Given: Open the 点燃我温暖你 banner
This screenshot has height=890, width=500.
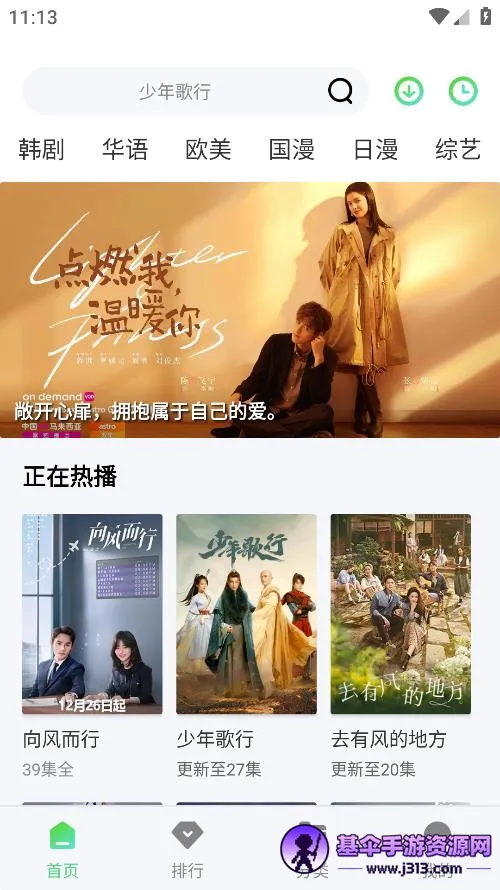Looking at the screenshot, I should click(x=250, y=310).
